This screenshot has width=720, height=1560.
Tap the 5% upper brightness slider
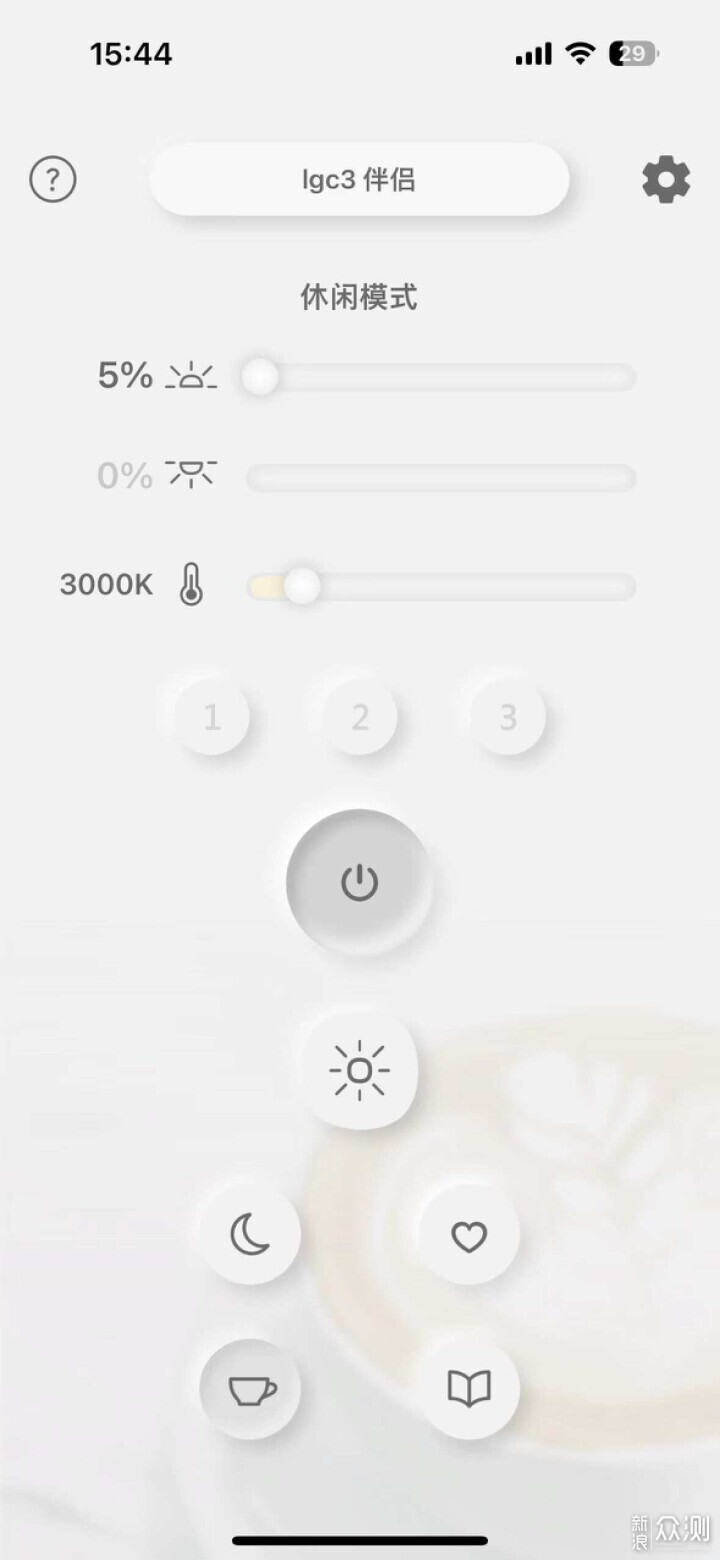[x=440, y=377]
